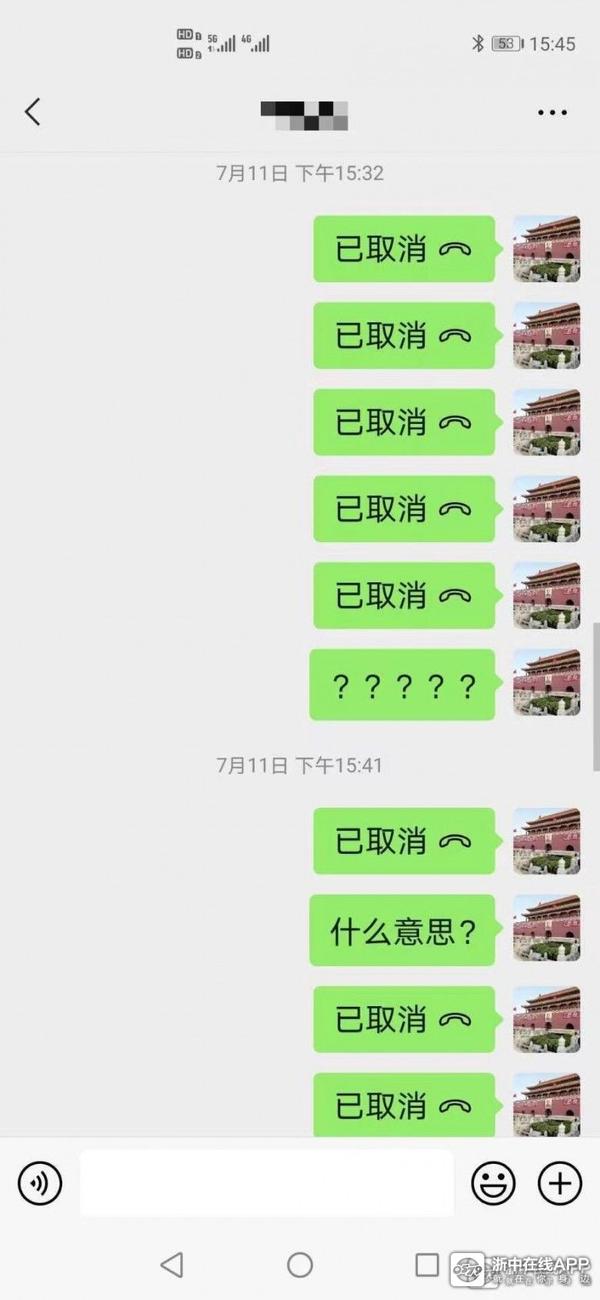Viewport: 600px width, 1300px height.
Task: Tap the "什么意思?" message bubble
Action: [x=402, y=931]
